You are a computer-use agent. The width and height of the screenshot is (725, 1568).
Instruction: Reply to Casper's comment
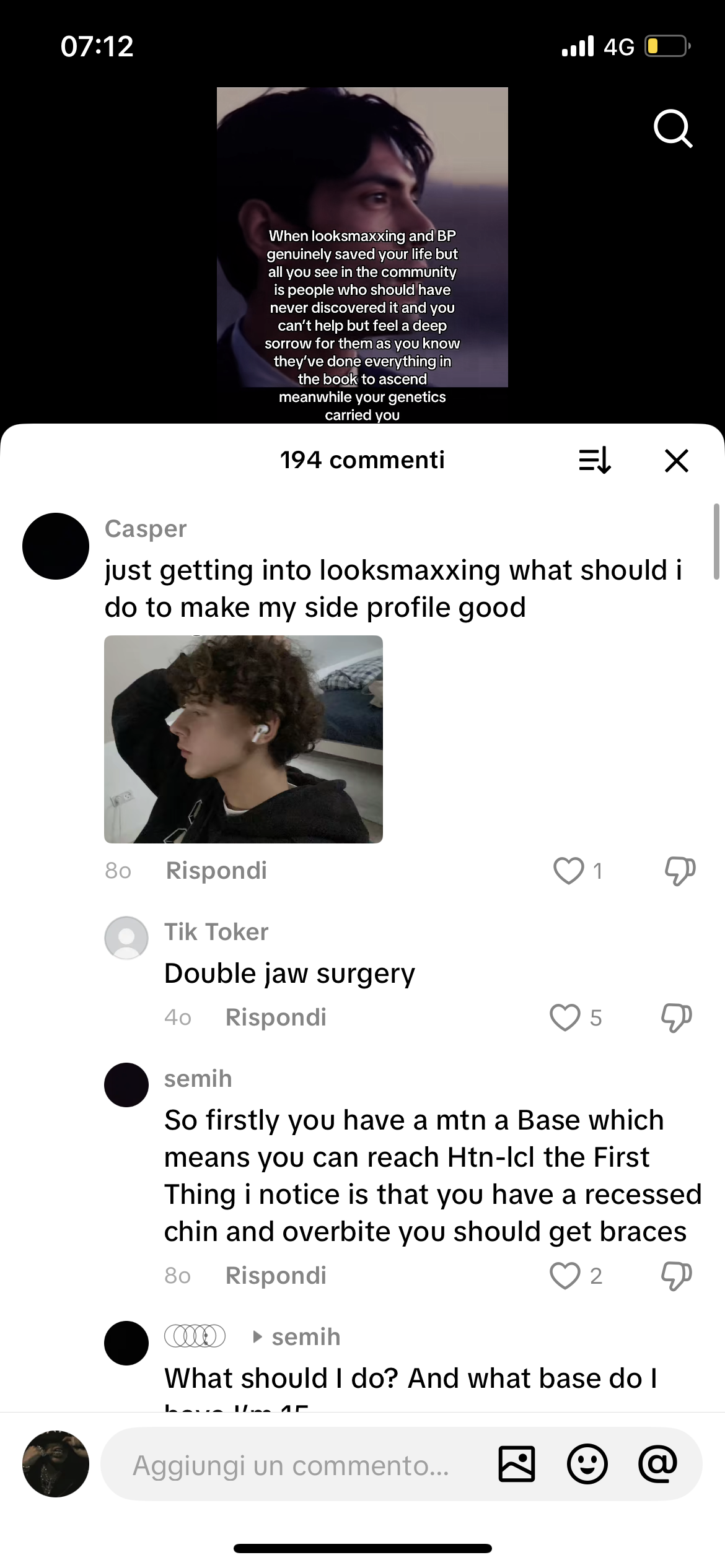pos(216,871)
